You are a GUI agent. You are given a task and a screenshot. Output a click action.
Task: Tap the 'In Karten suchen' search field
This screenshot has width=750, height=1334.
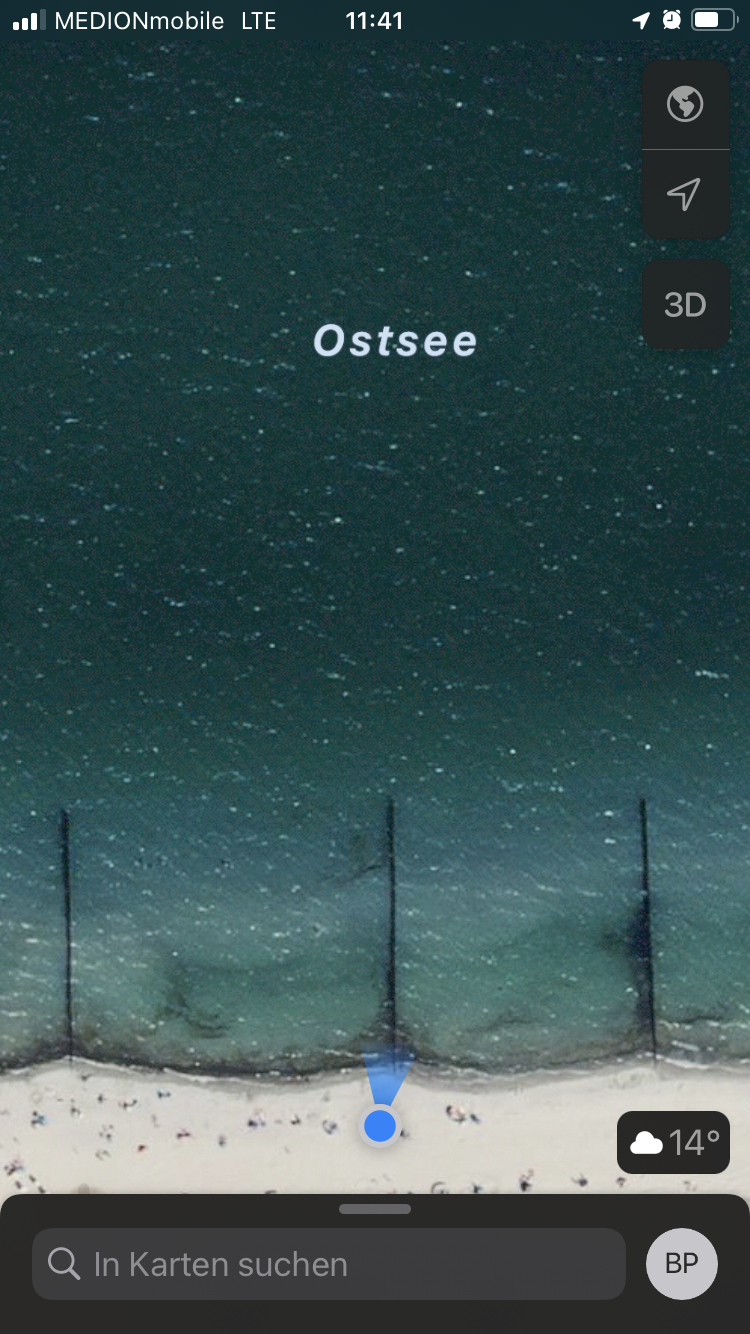click(328, 1264)
